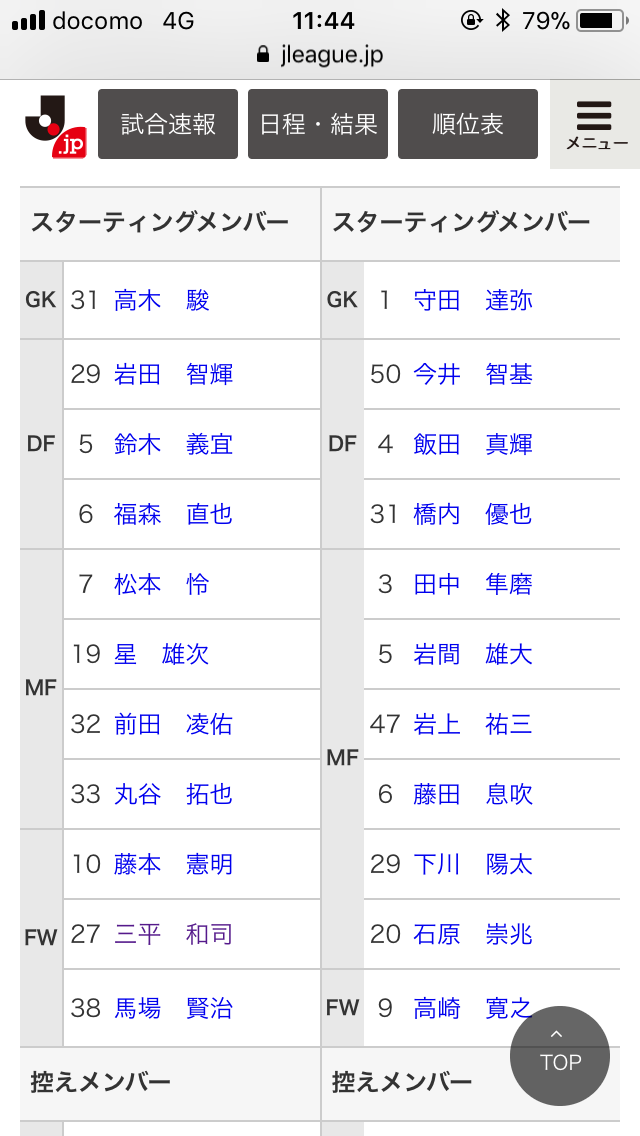
Task: Open 福森 直也 player page
Action: coord(174,514)
